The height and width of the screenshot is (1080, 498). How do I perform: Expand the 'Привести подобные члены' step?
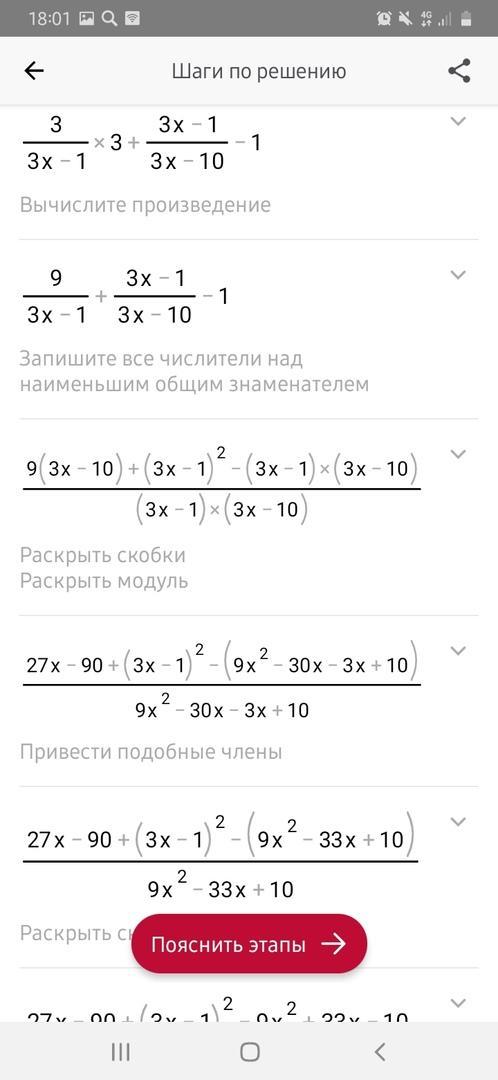(x=458, y=650)
